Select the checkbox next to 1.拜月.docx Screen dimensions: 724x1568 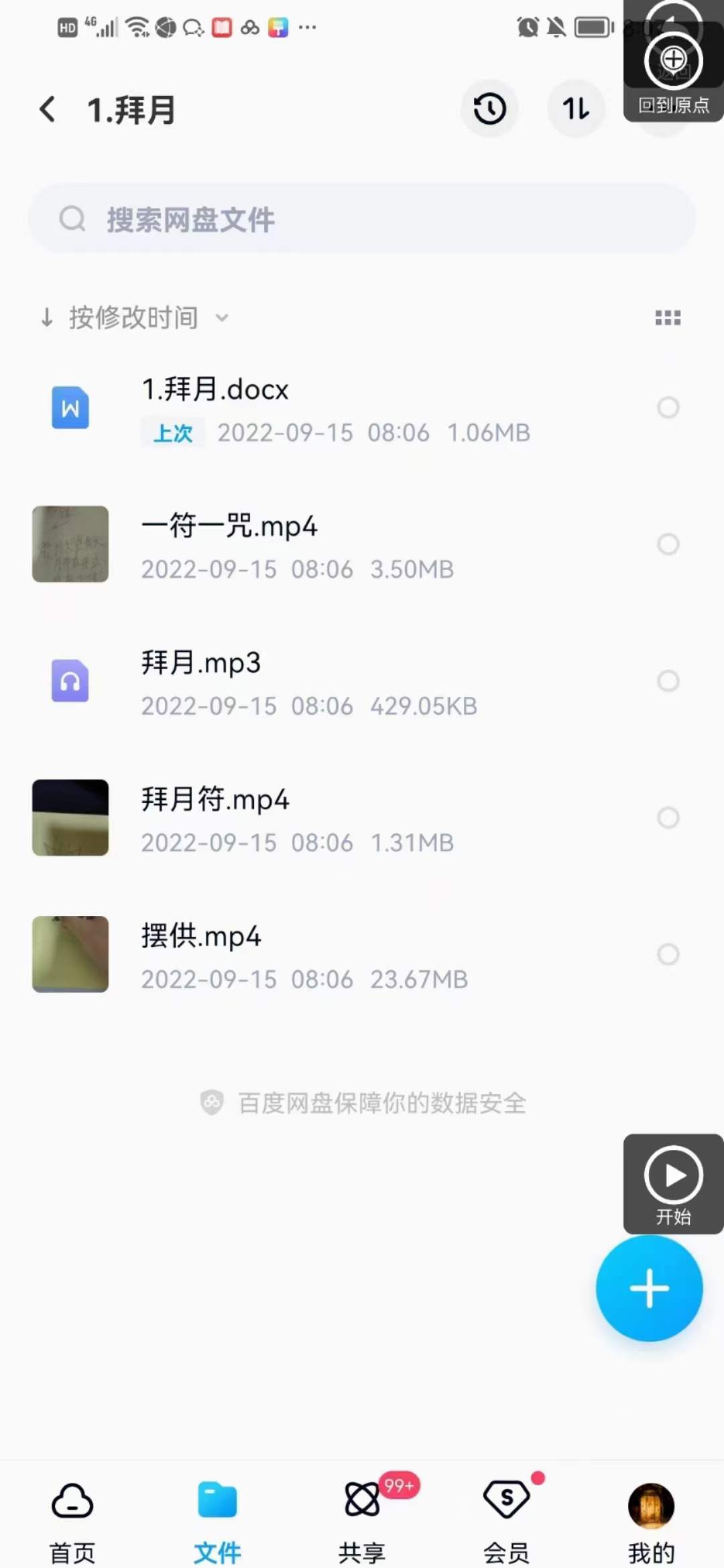pyautogui.click(x=668, y=408)
